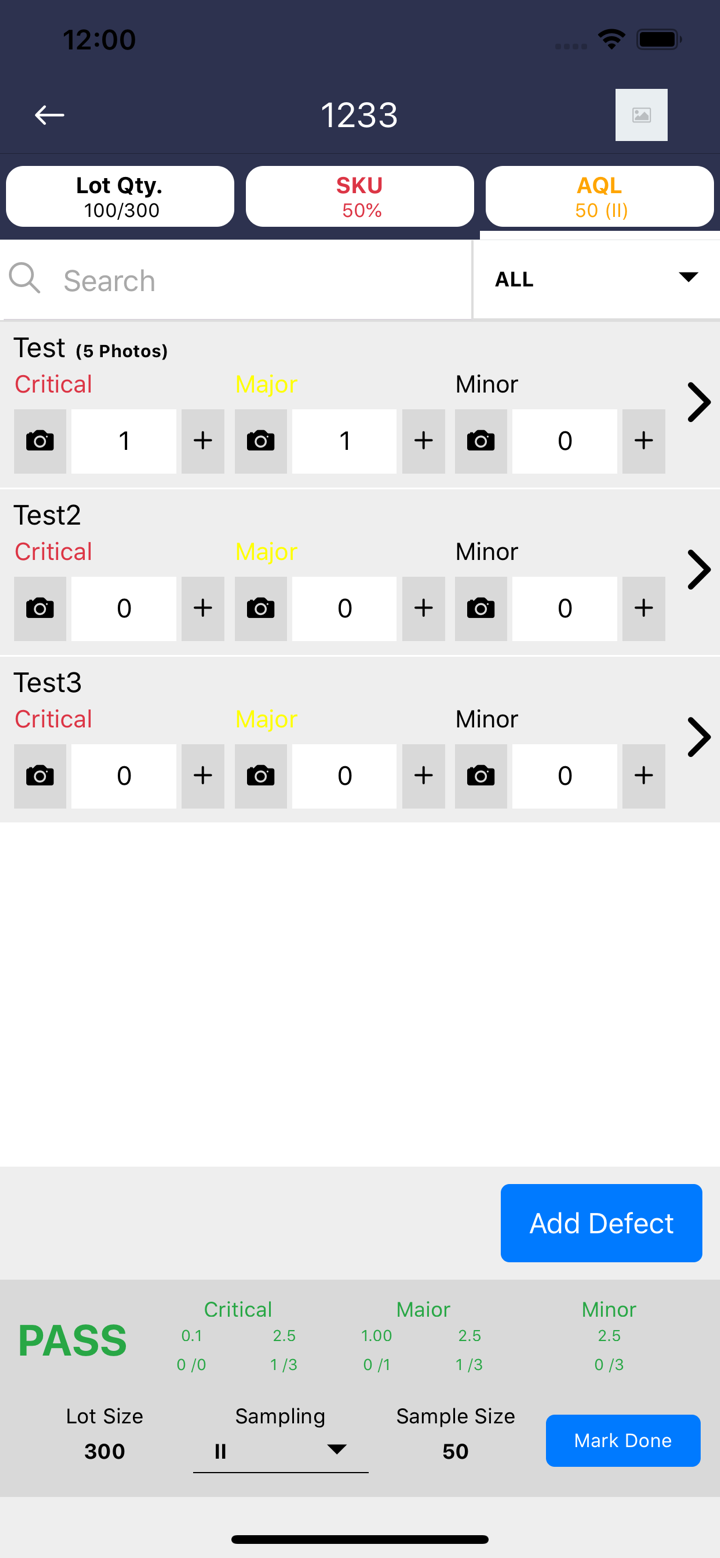Viewport: 720px width, 1558px height.
Task: Open camera for Test2 Critical defect
Action: click(x=39, y=608)
